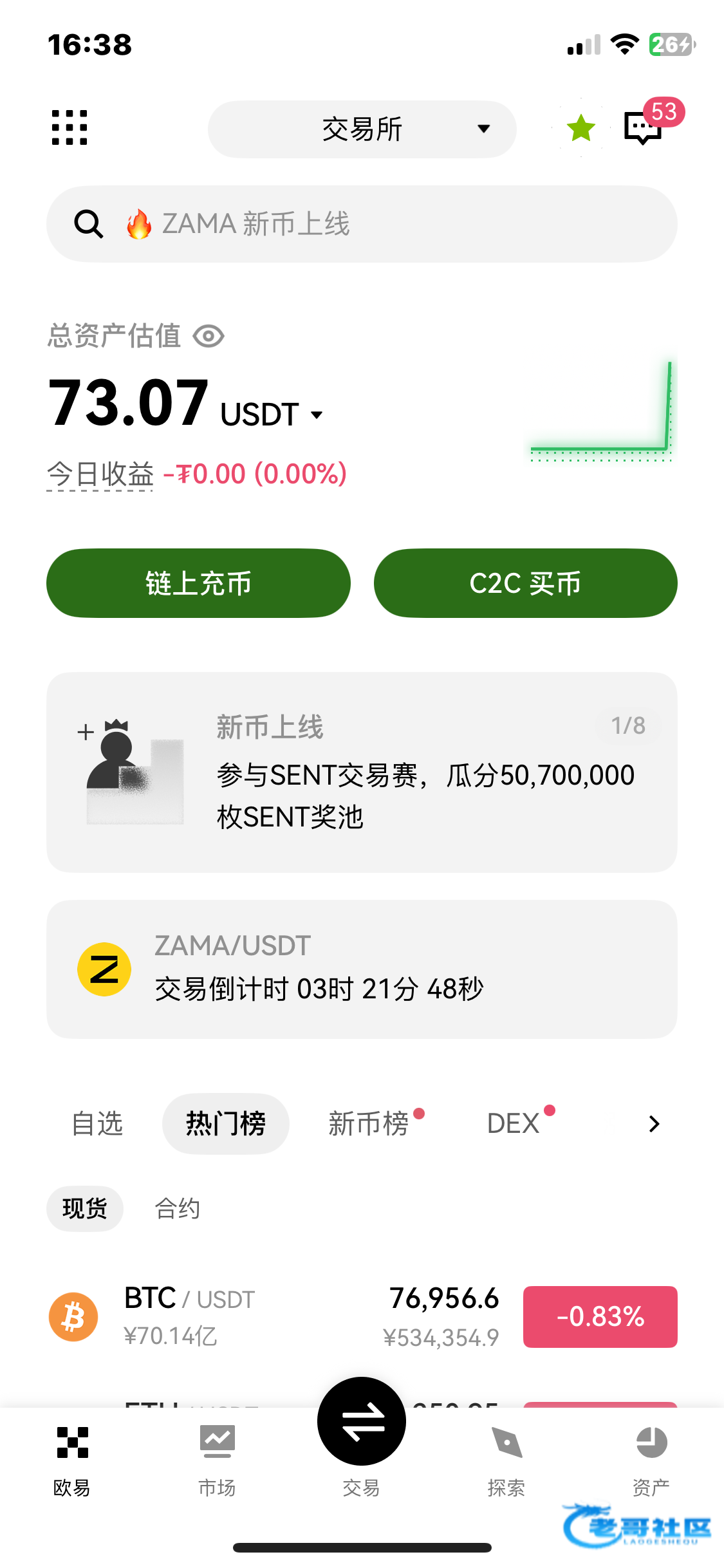
Task: Hide total asset value with eye icon
Action: pyautogui.click(x=209, y=336)
